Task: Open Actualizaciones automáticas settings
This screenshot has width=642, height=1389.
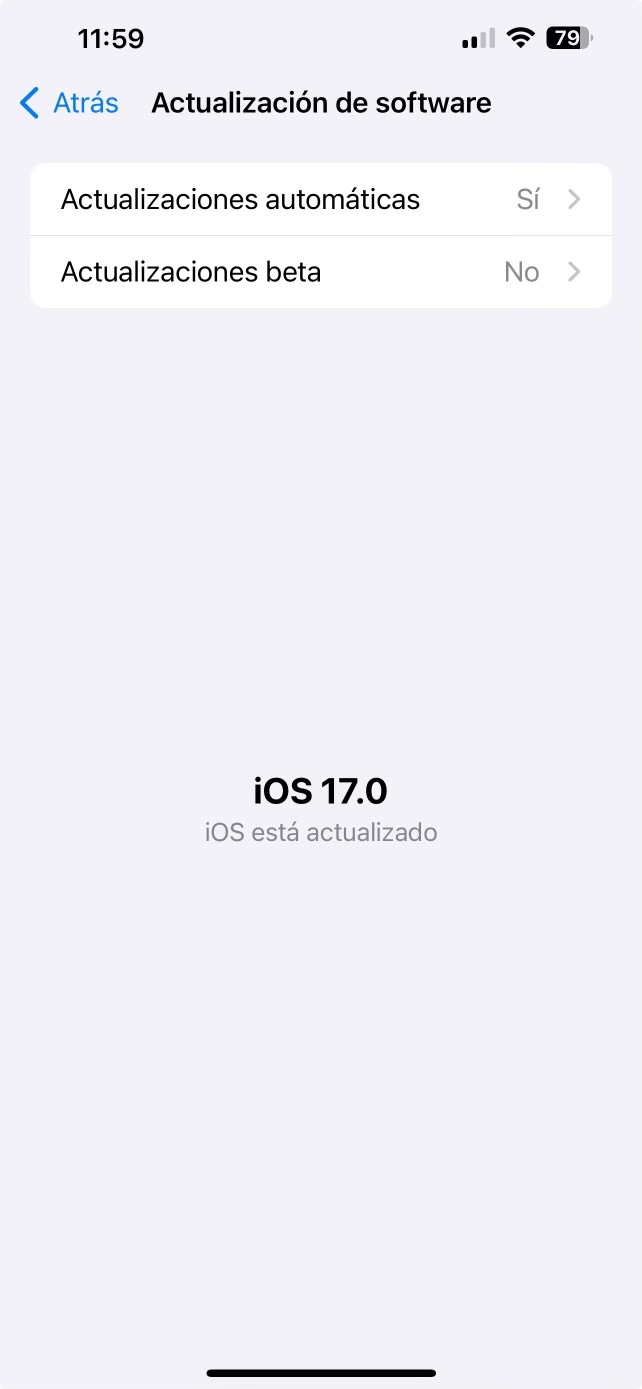Action: pos(320,200)
